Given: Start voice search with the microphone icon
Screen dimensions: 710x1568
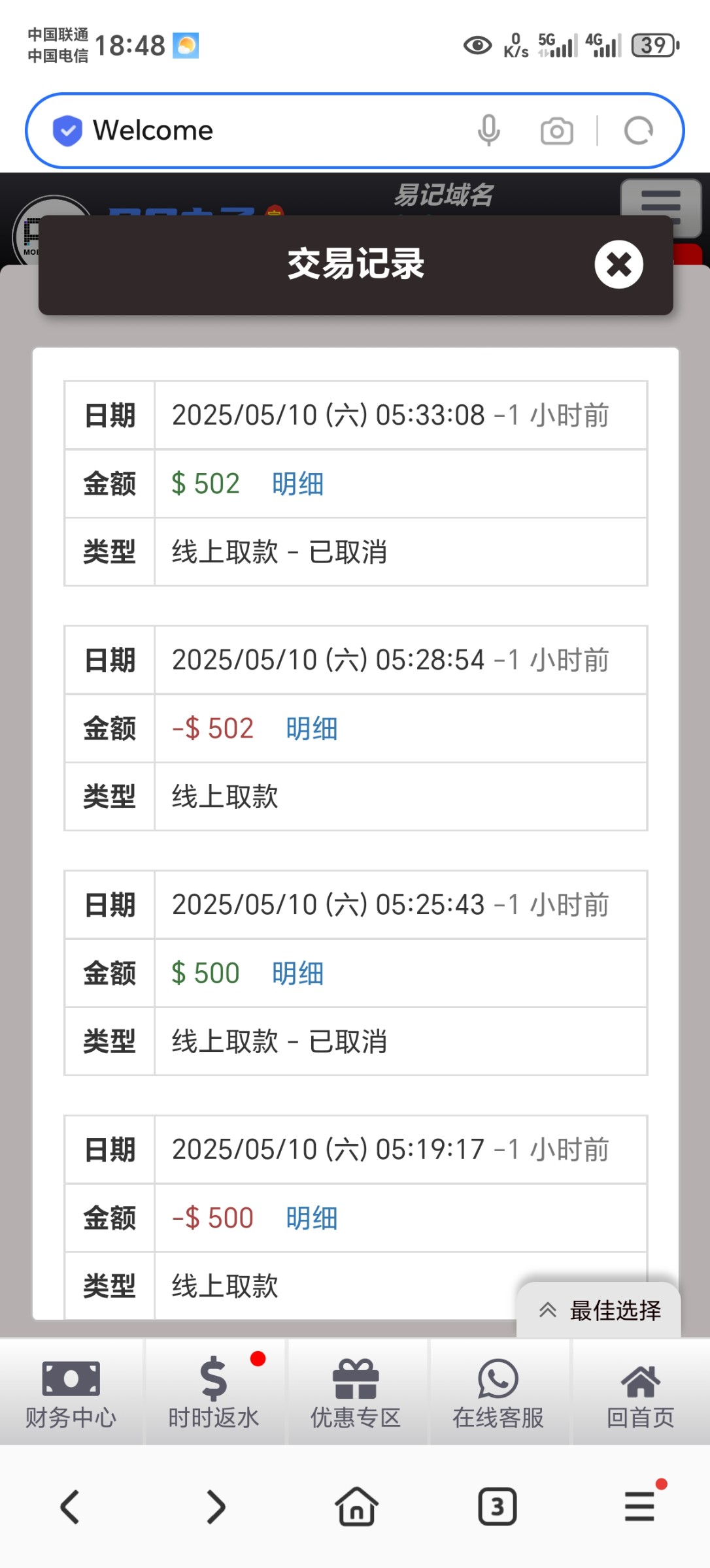Looking at the screenshot, I should (488, 131).
